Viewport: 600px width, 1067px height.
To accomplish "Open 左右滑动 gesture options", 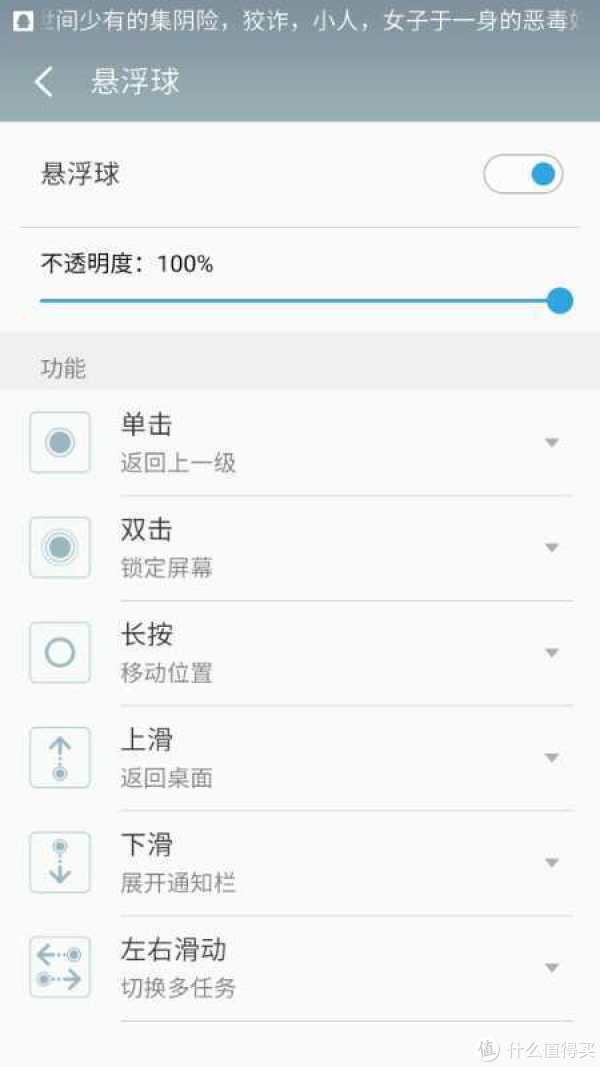I will click(551, 968).
